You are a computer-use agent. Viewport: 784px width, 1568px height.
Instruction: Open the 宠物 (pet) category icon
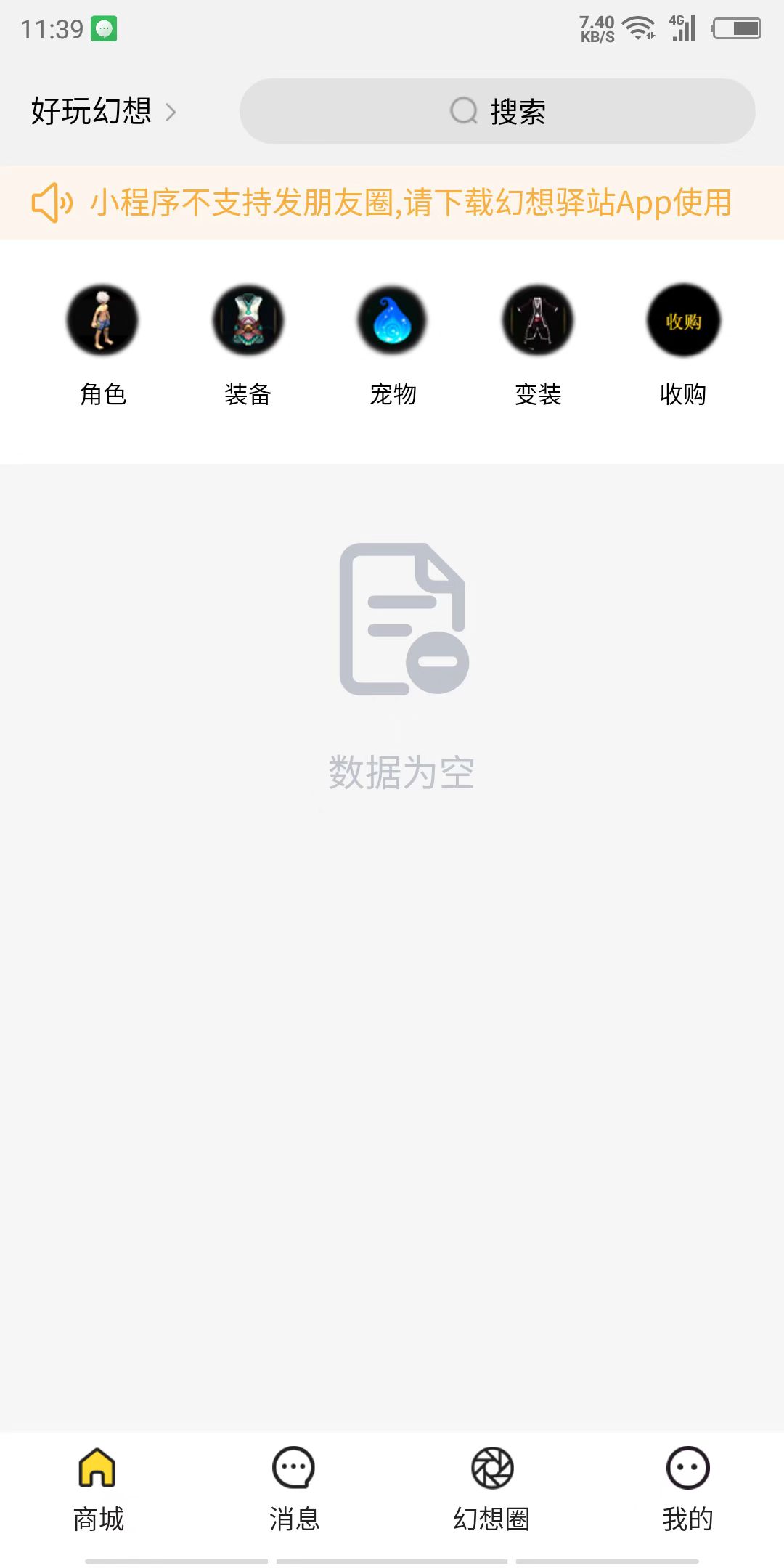pyautogui.click(x=392, y=319)
